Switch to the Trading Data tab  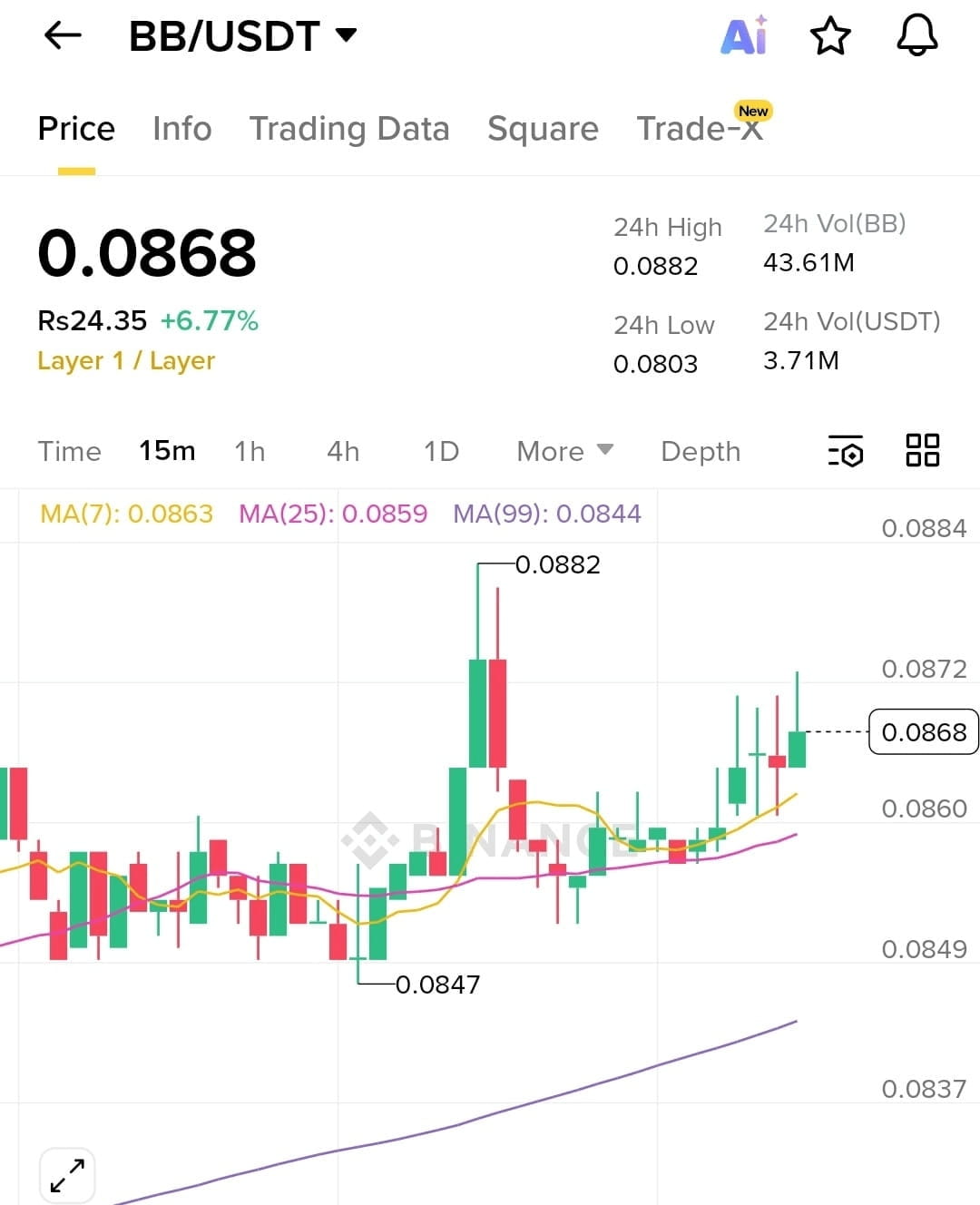[x=349, y=129]
